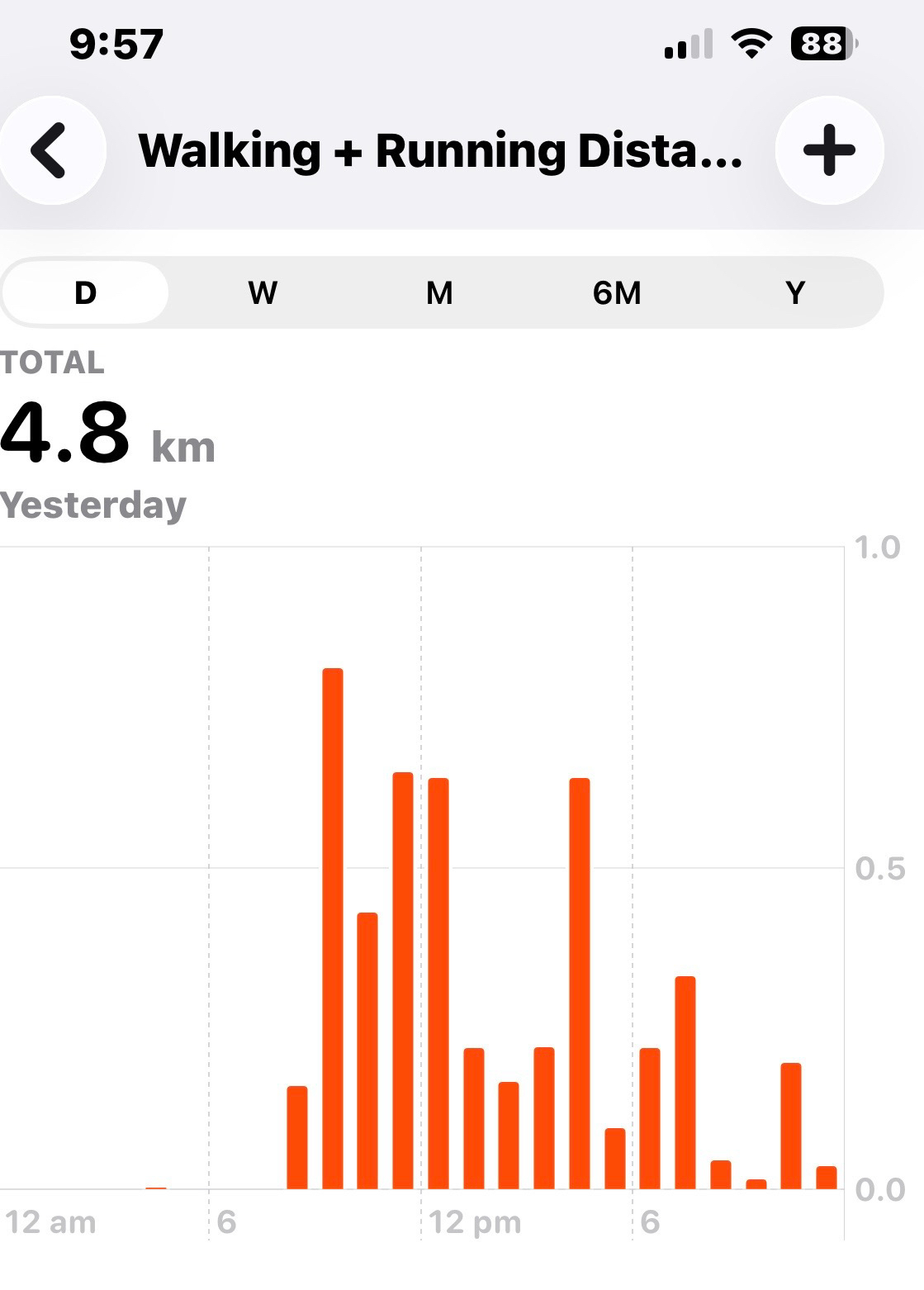
Task: Switch to the Y year view
Action: (x=794, y=293)
